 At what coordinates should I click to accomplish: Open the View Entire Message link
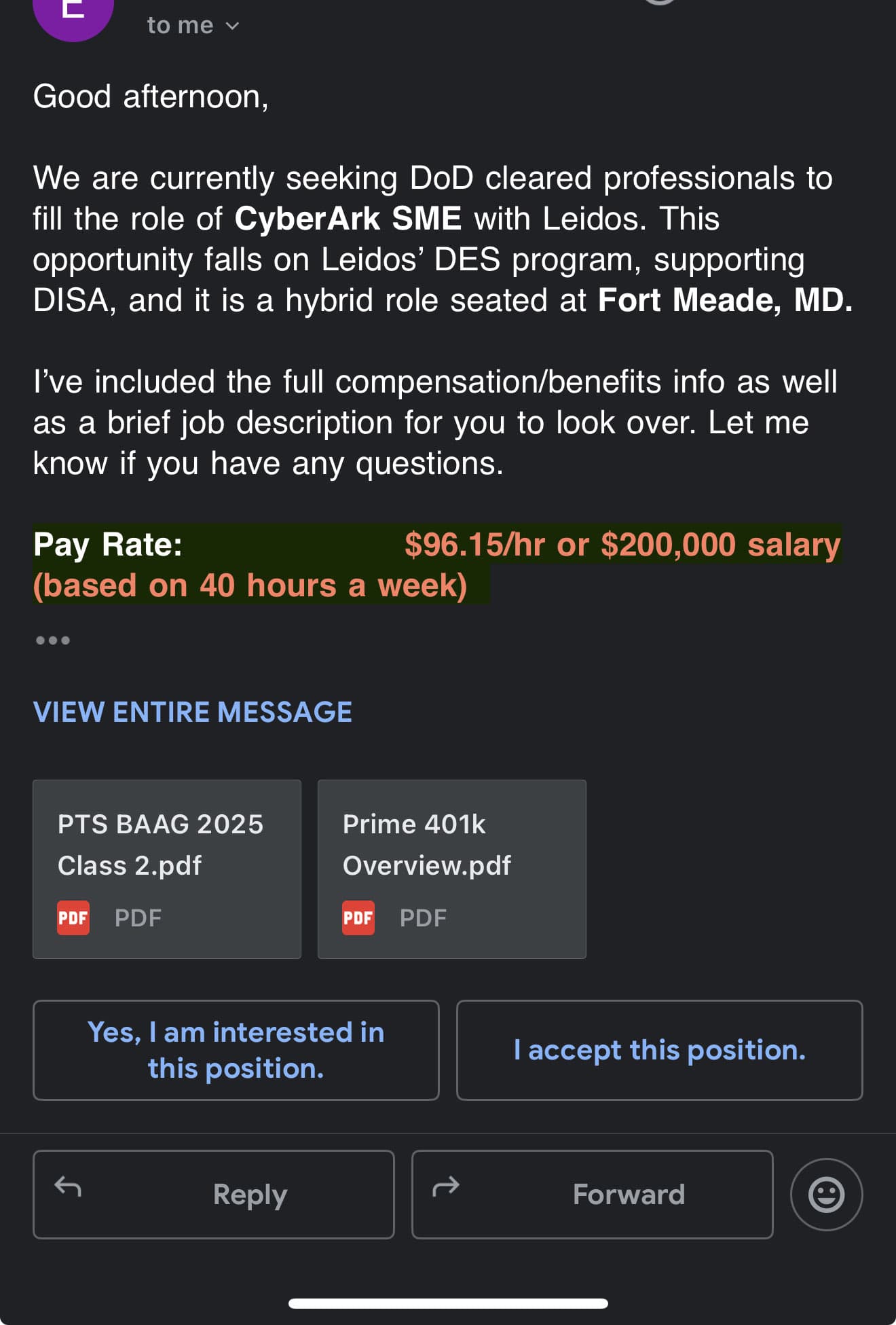[193, 712]
